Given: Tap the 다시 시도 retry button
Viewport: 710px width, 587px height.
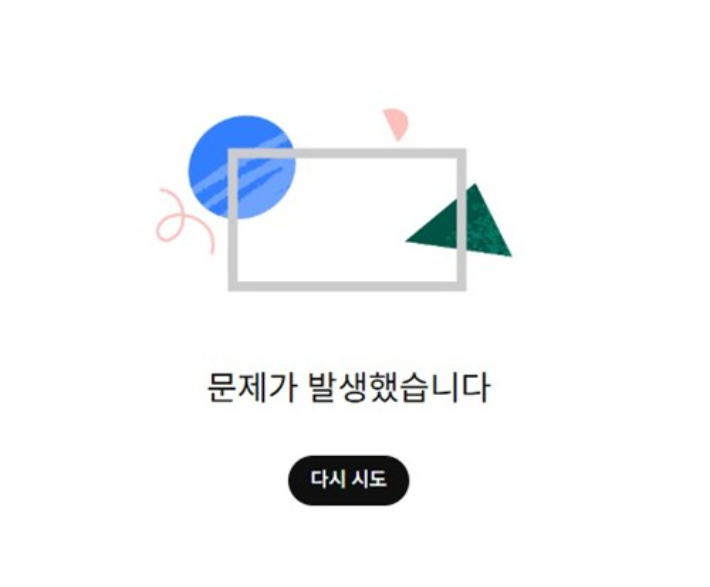Looking at the screenshot, I should click(x=348, y=480).
